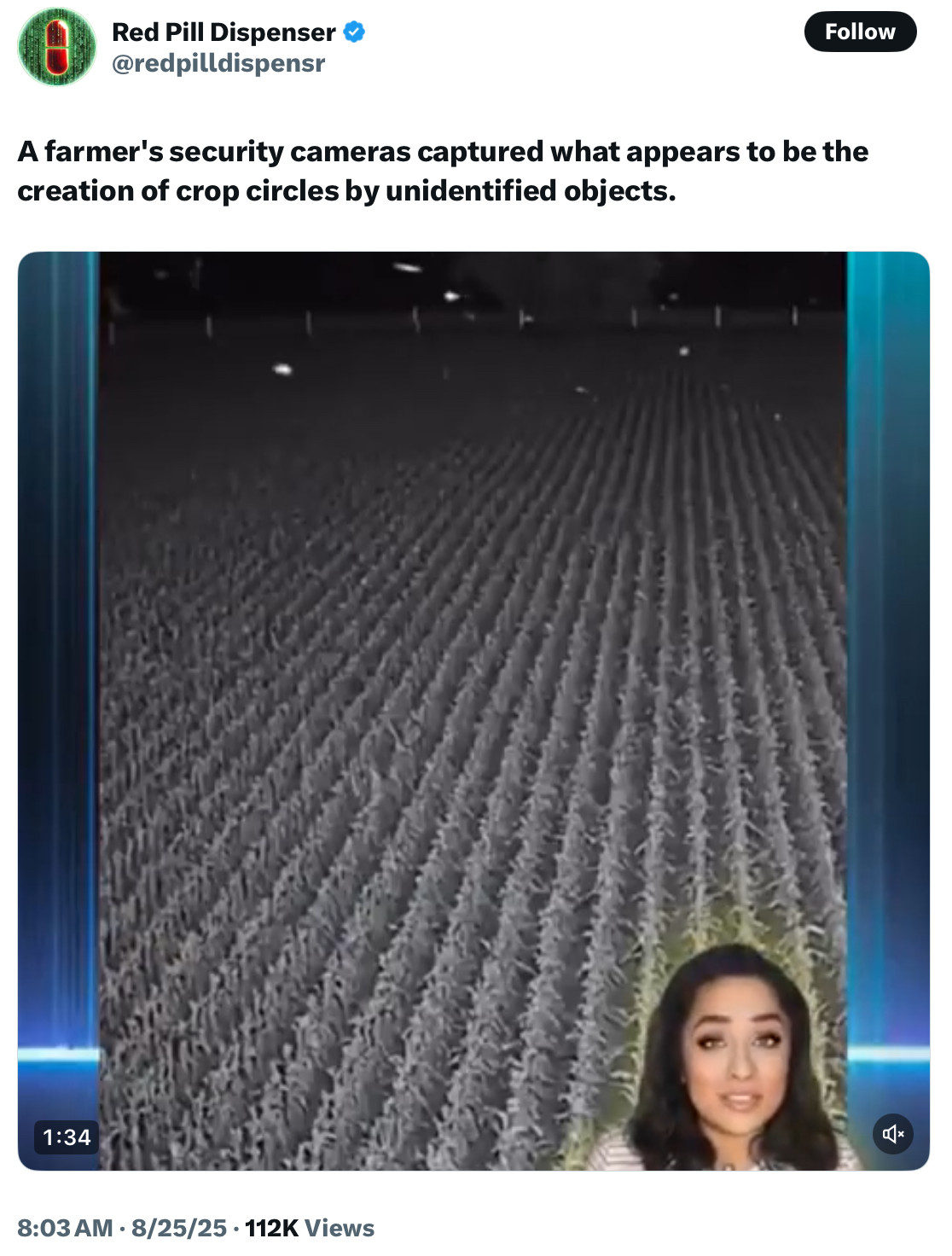Follow Red Pill Dispenser
This screenshot has width=952, height=1256.
coord(859,32)
